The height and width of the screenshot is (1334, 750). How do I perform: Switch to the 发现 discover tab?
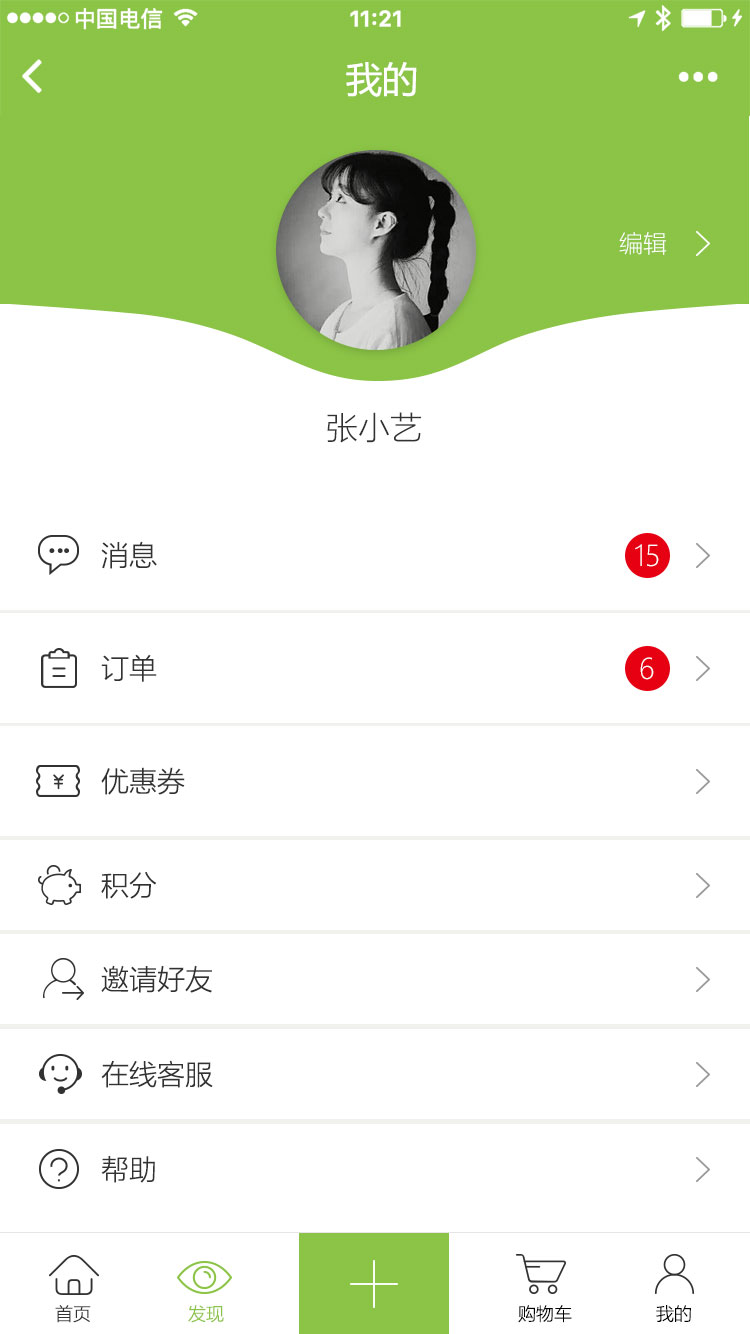[205, 1284]
